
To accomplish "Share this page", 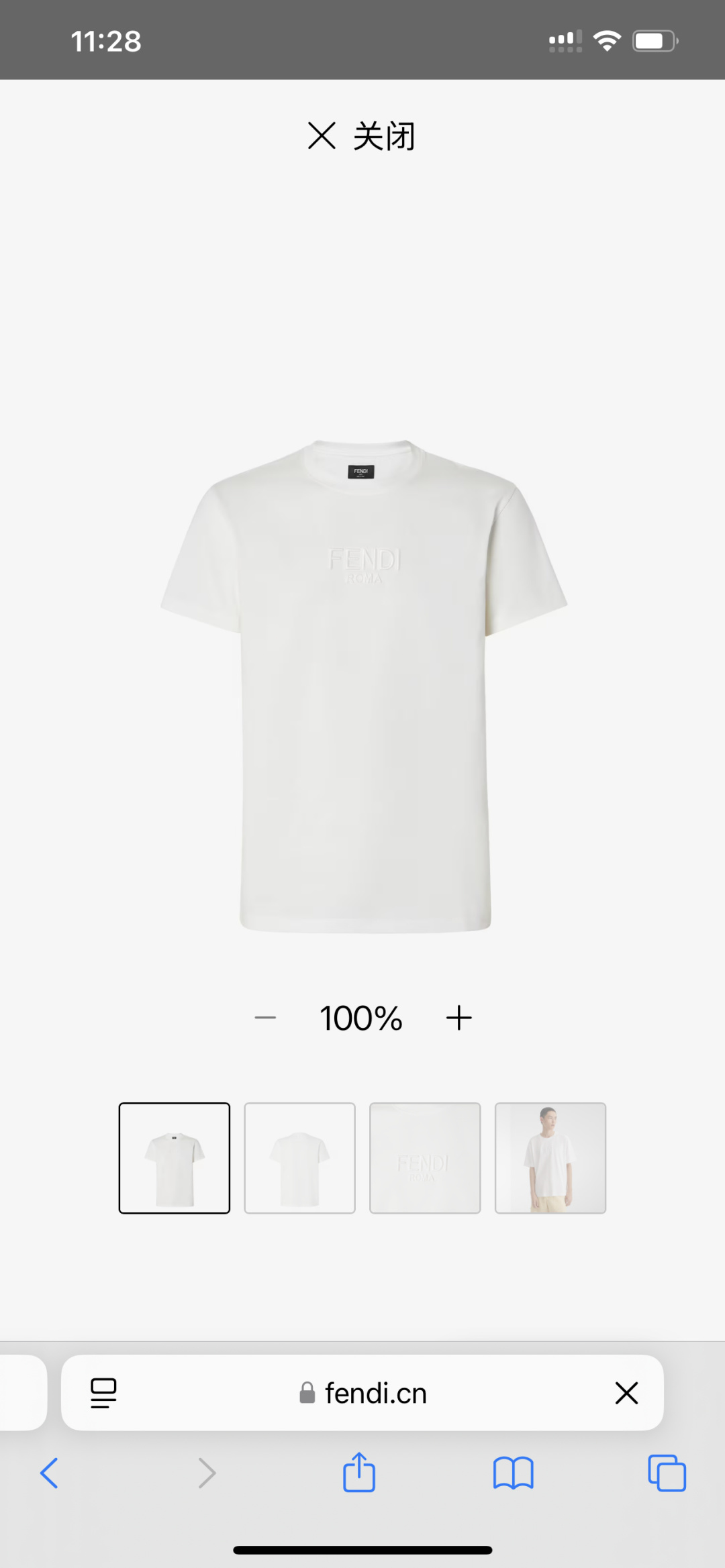I will 359,1472.
